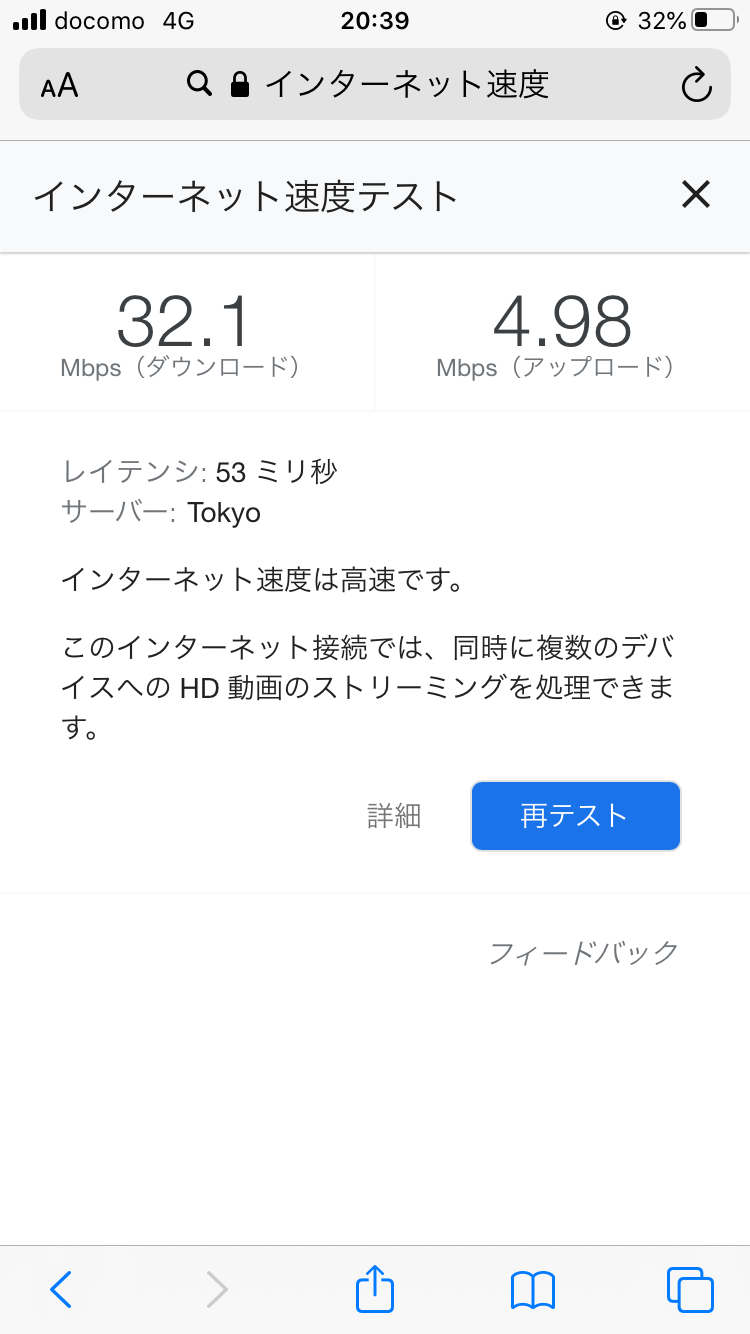Open the share sheet
This screenshot has height=1334, width=750.
[375, 1288]
